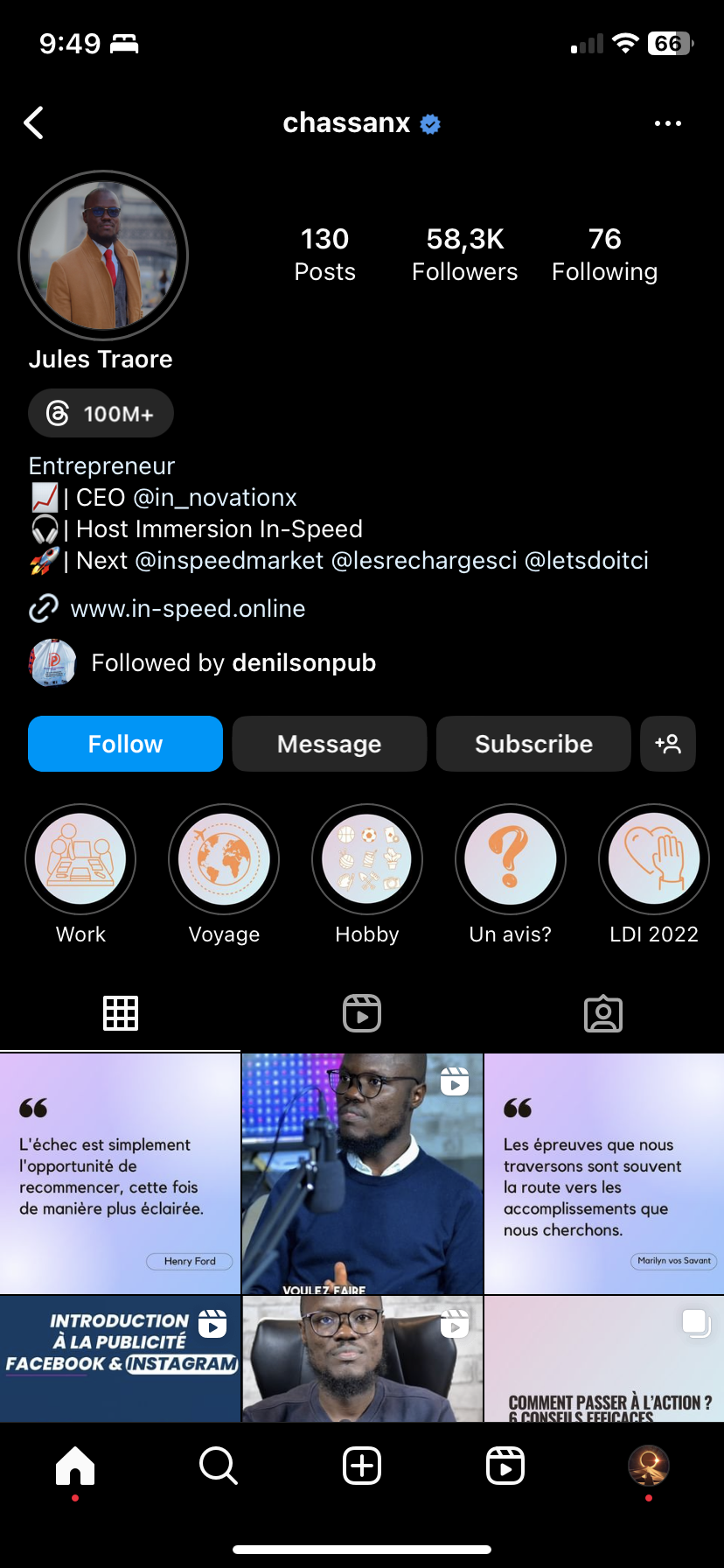Go back using the top-left arrow
Image resolution: width=724 pixels, height=1568 pixels.
[34, 123]
